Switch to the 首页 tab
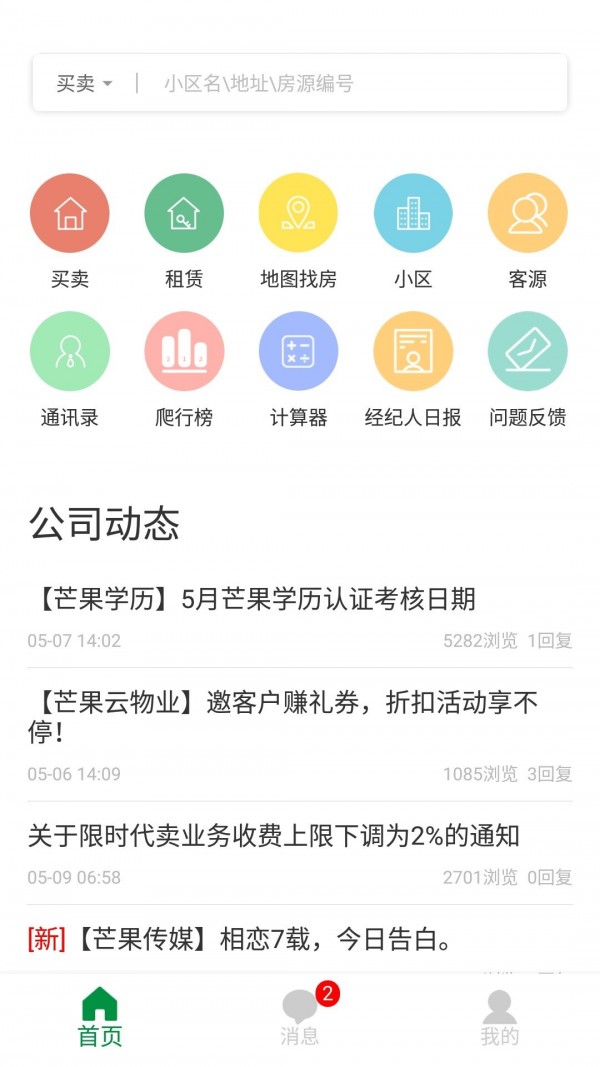This screenshot has height=1067, width=600. 100,1016
